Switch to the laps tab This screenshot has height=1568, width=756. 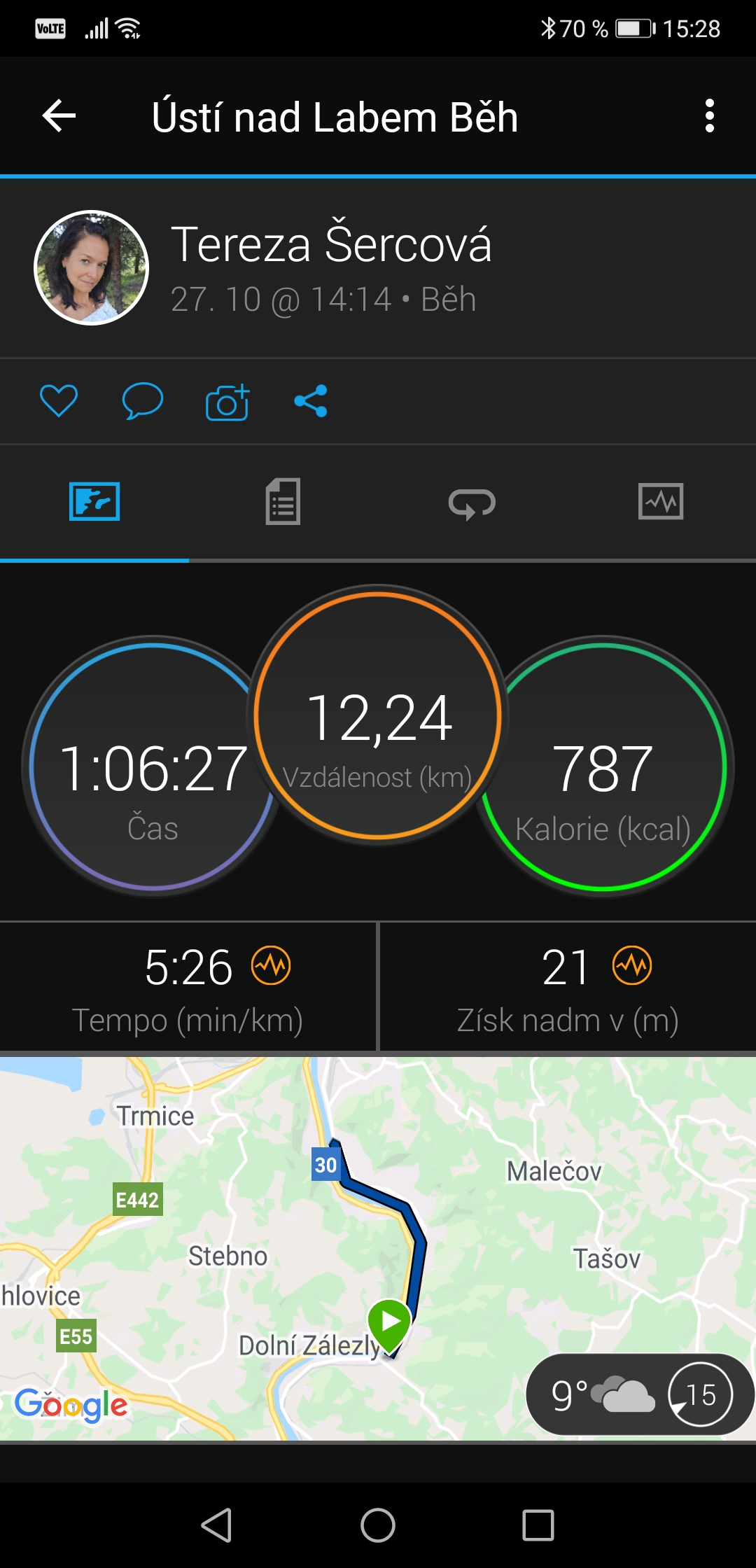pyautogui.click(x=472, y=503)
